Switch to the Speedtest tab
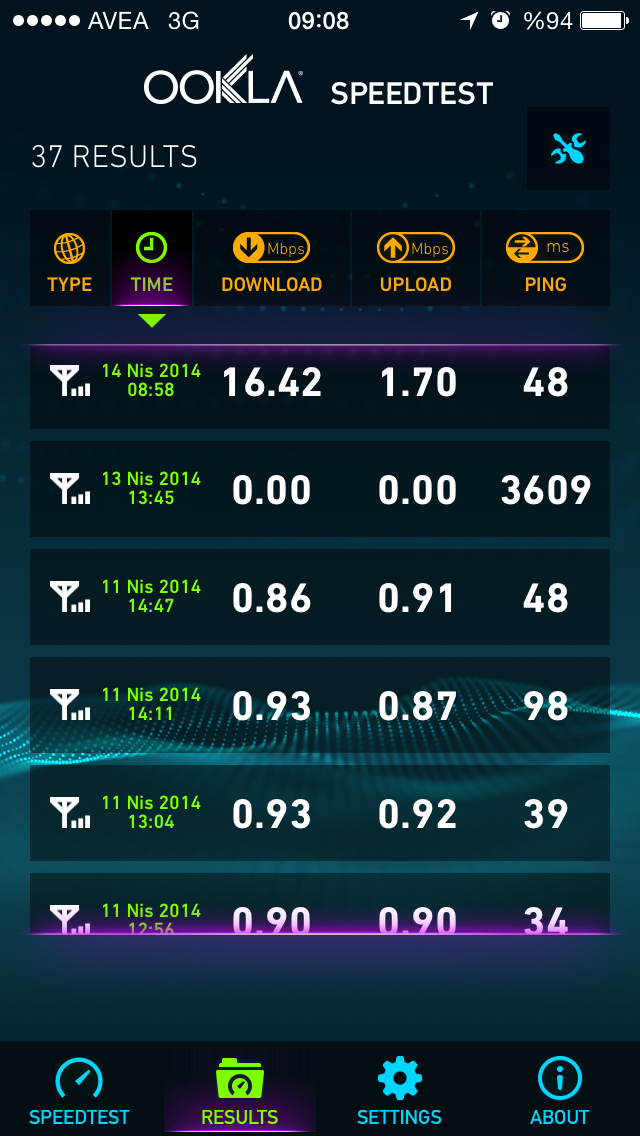The width and height of the screenshot is (640, 1136). click(79, 1090)
